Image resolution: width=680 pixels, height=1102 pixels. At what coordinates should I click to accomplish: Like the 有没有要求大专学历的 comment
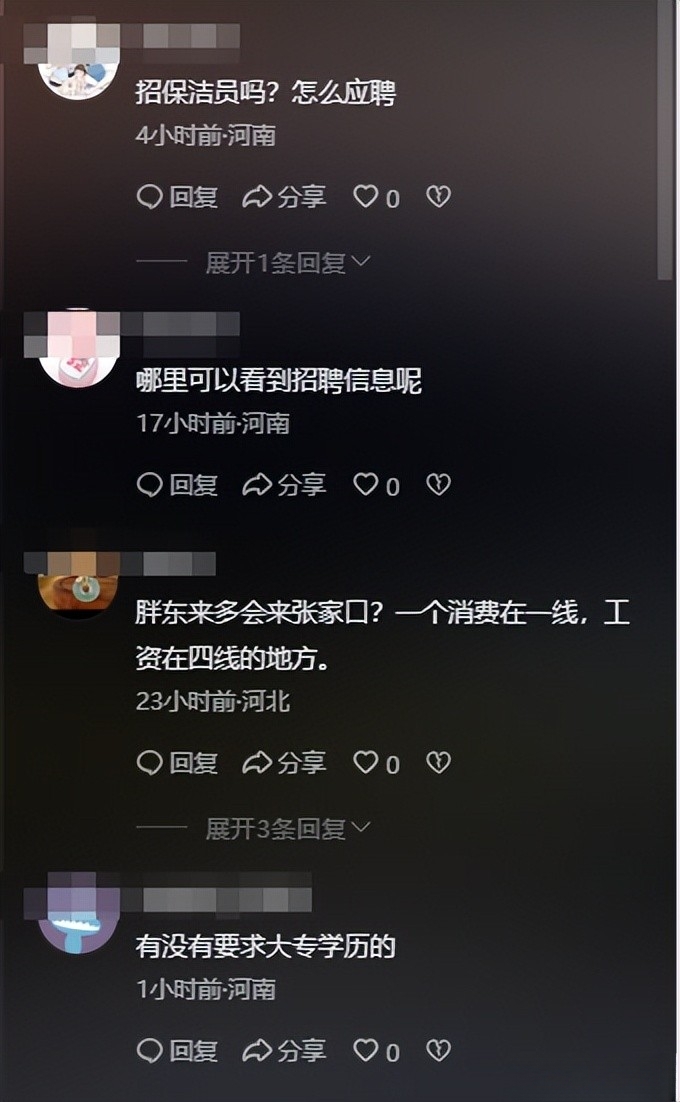[x=367, y=1051]
